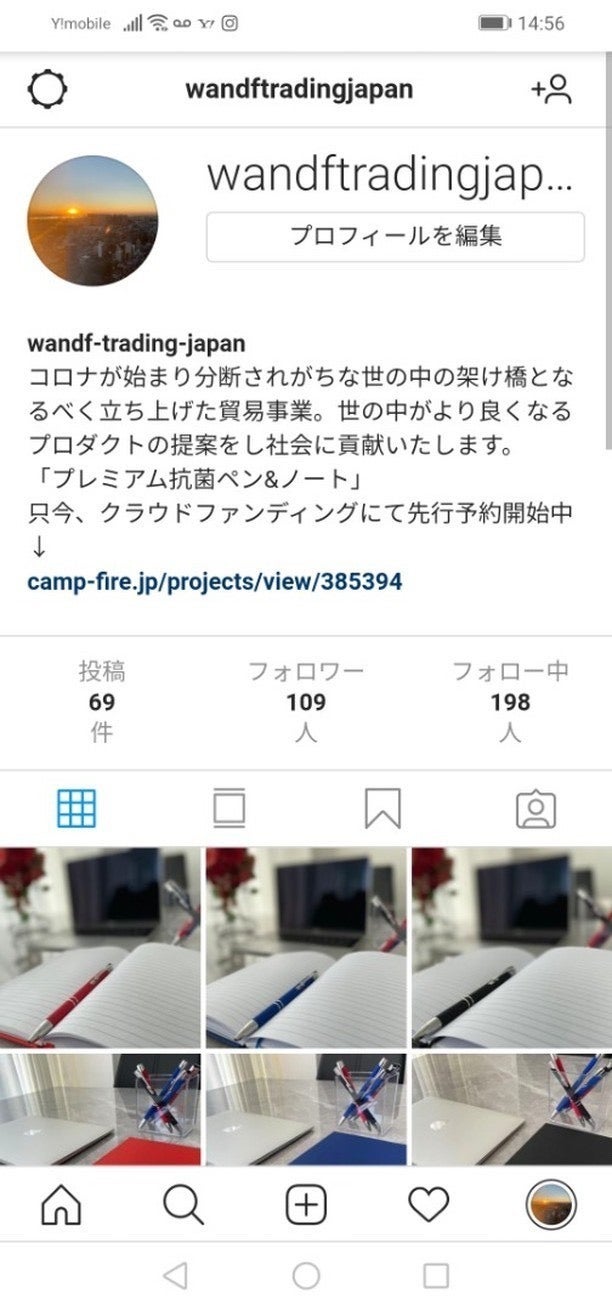Open the blue pen notebook post
612x1311 pixels.
pos(306,947)
